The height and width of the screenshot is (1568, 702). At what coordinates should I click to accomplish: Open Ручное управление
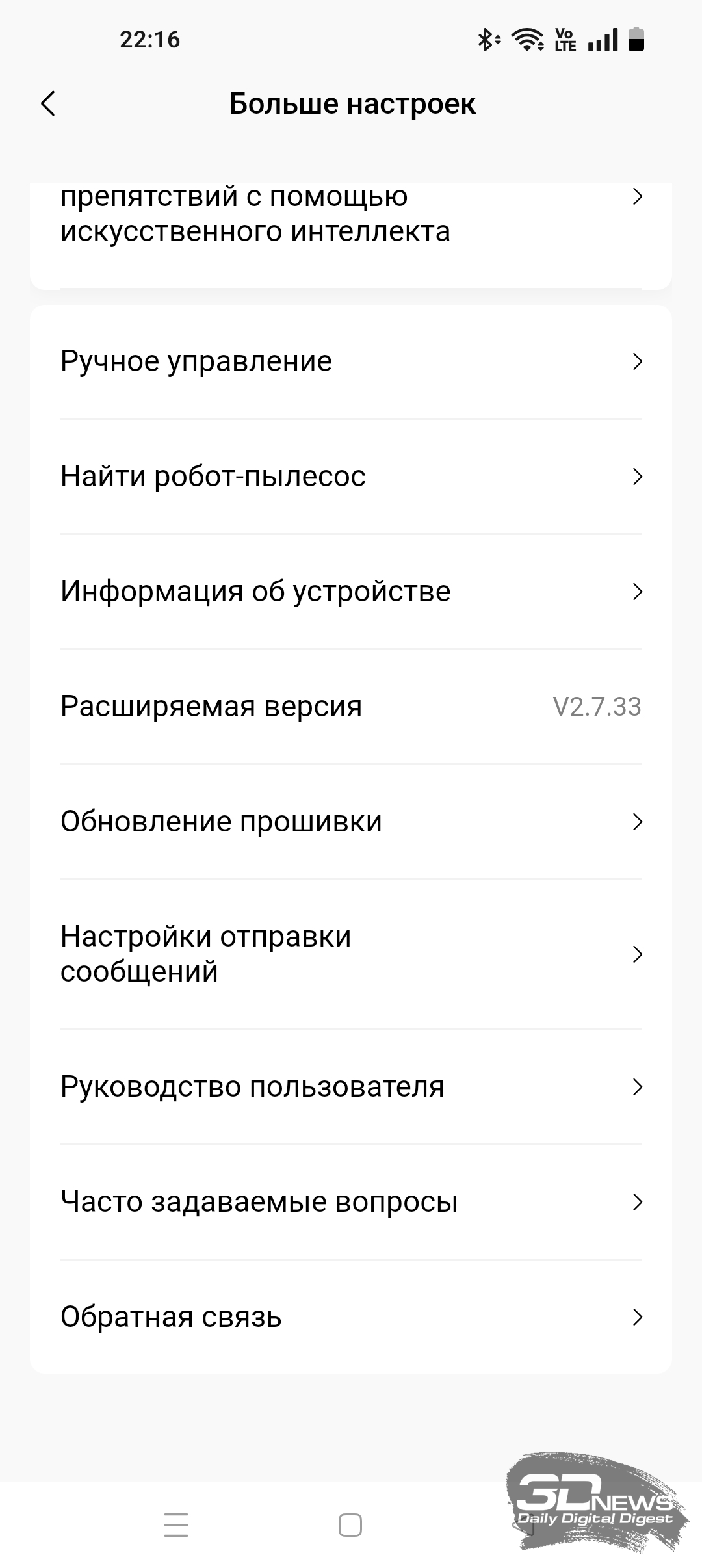(x=351, y=361)
